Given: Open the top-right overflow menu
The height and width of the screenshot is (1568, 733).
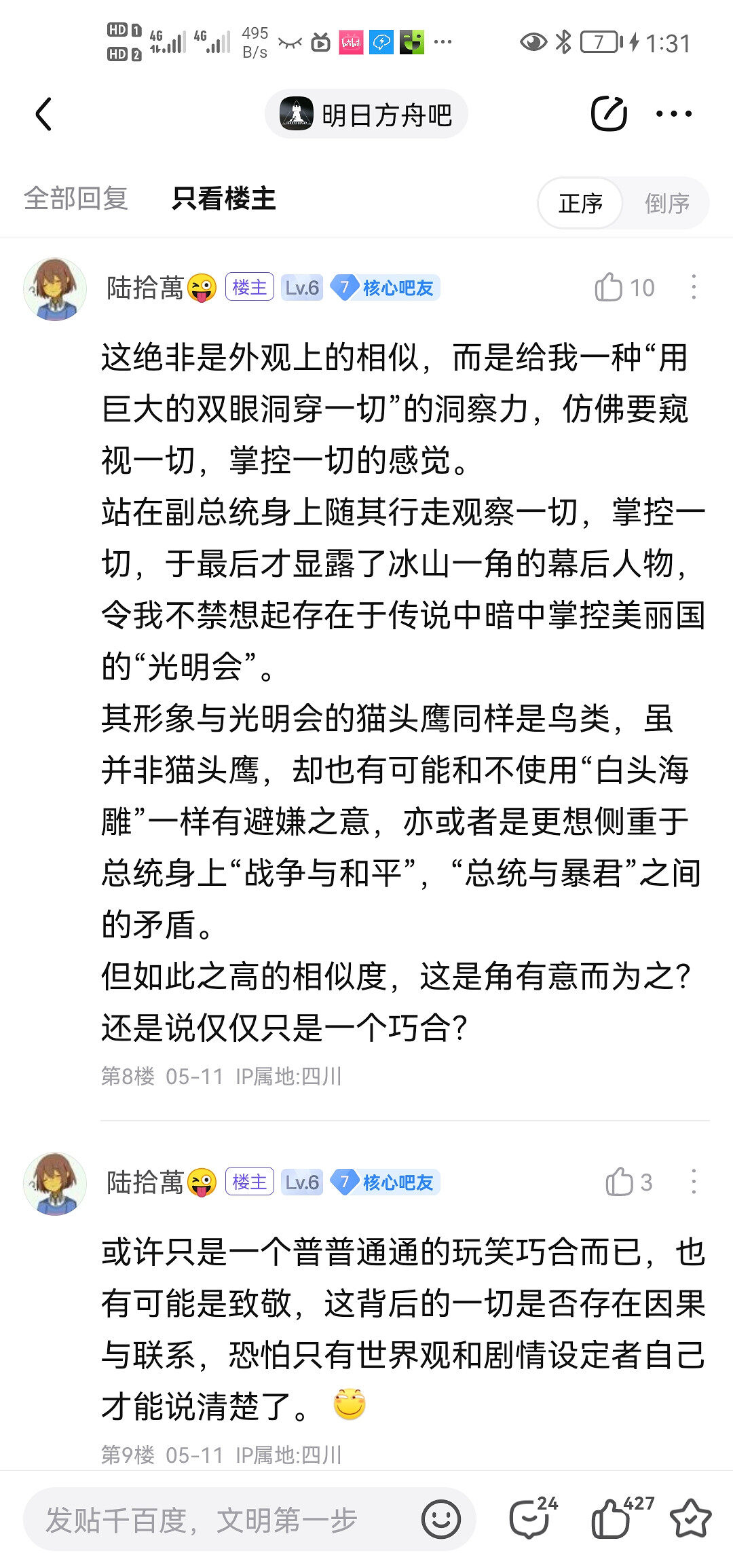Looking at the screenshot, I should click(674, 113).
